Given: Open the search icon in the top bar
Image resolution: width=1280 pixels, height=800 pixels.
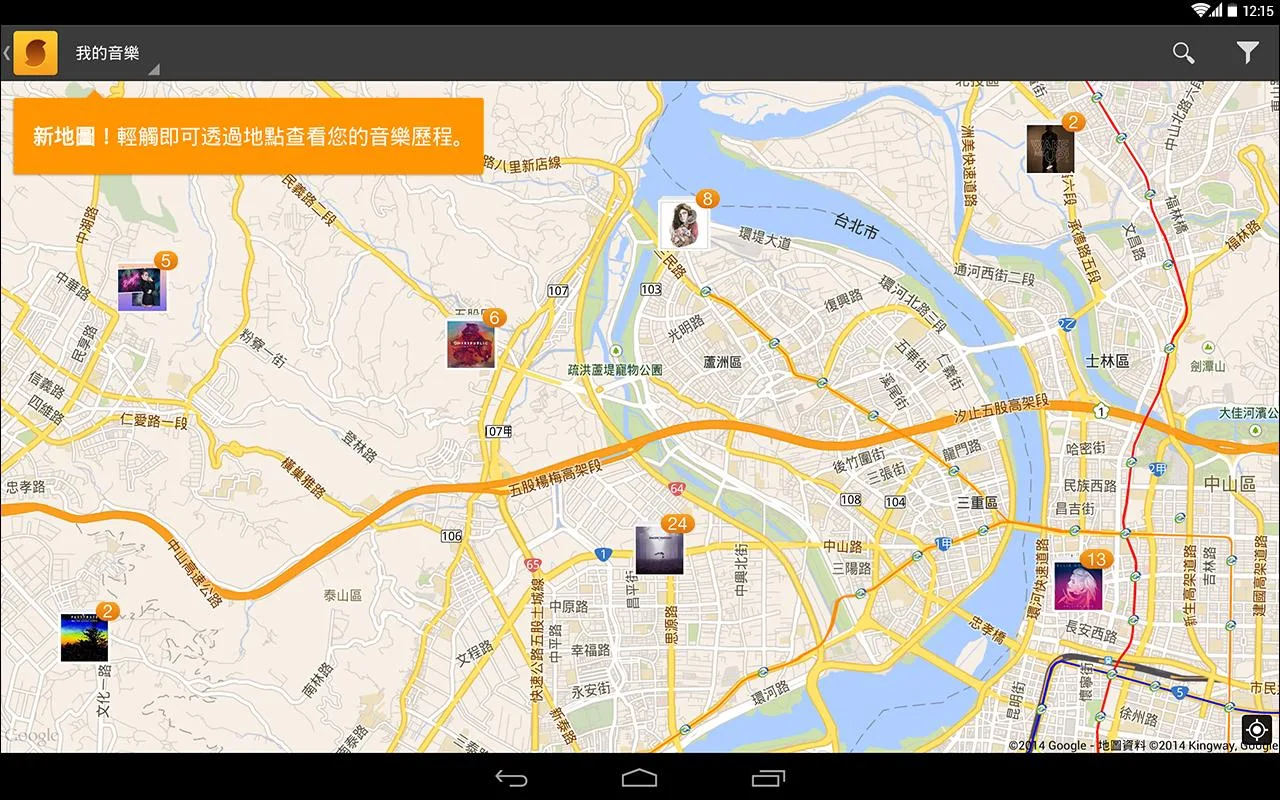Looking at the screenshot, I should click(x=1183, y=53).
